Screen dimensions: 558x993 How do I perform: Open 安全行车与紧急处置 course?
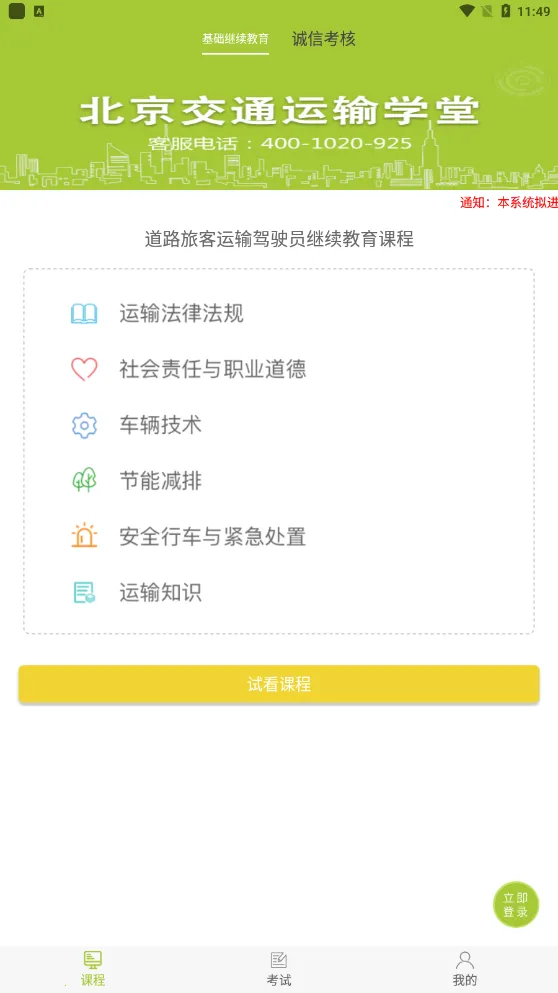tap(279, 536)
